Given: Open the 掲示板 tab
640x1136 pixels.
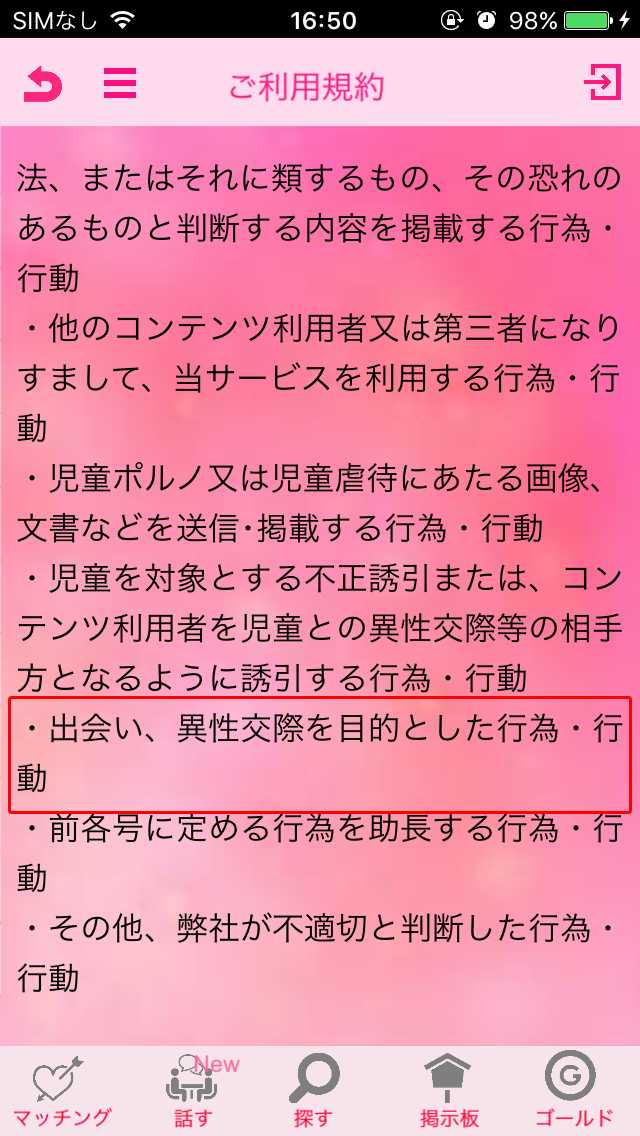Looking at the screenshot, I should 449,1091.
